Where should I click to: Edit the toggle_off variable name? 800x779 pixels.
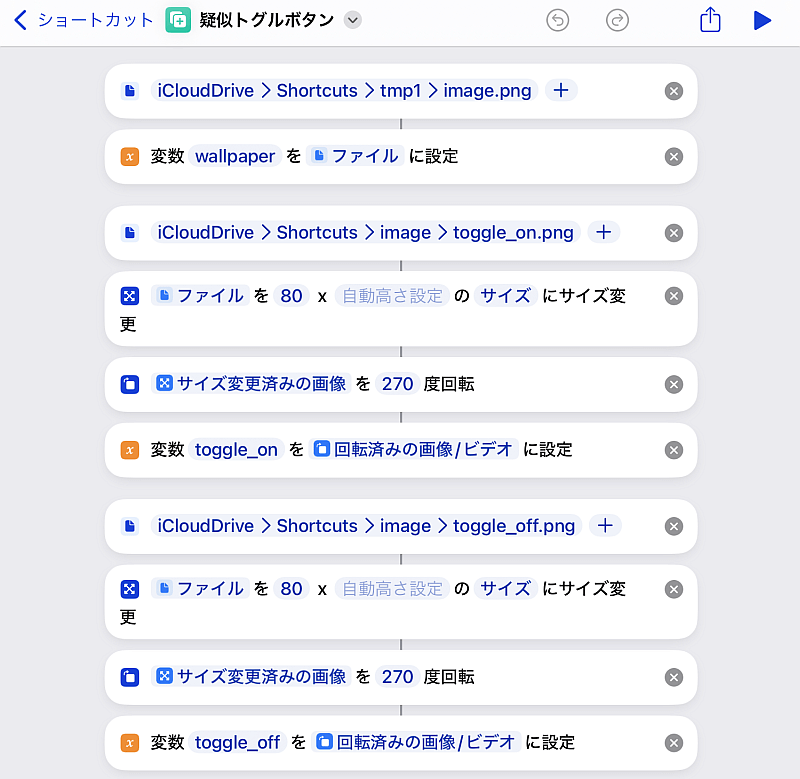[x=237, y=743]
